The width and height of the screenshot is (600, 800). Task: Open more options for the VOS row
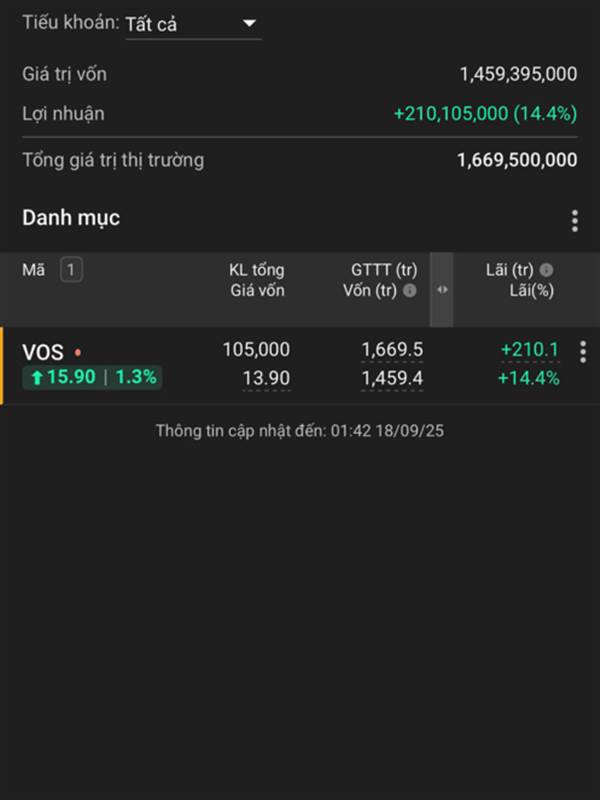tap(583, 352)
